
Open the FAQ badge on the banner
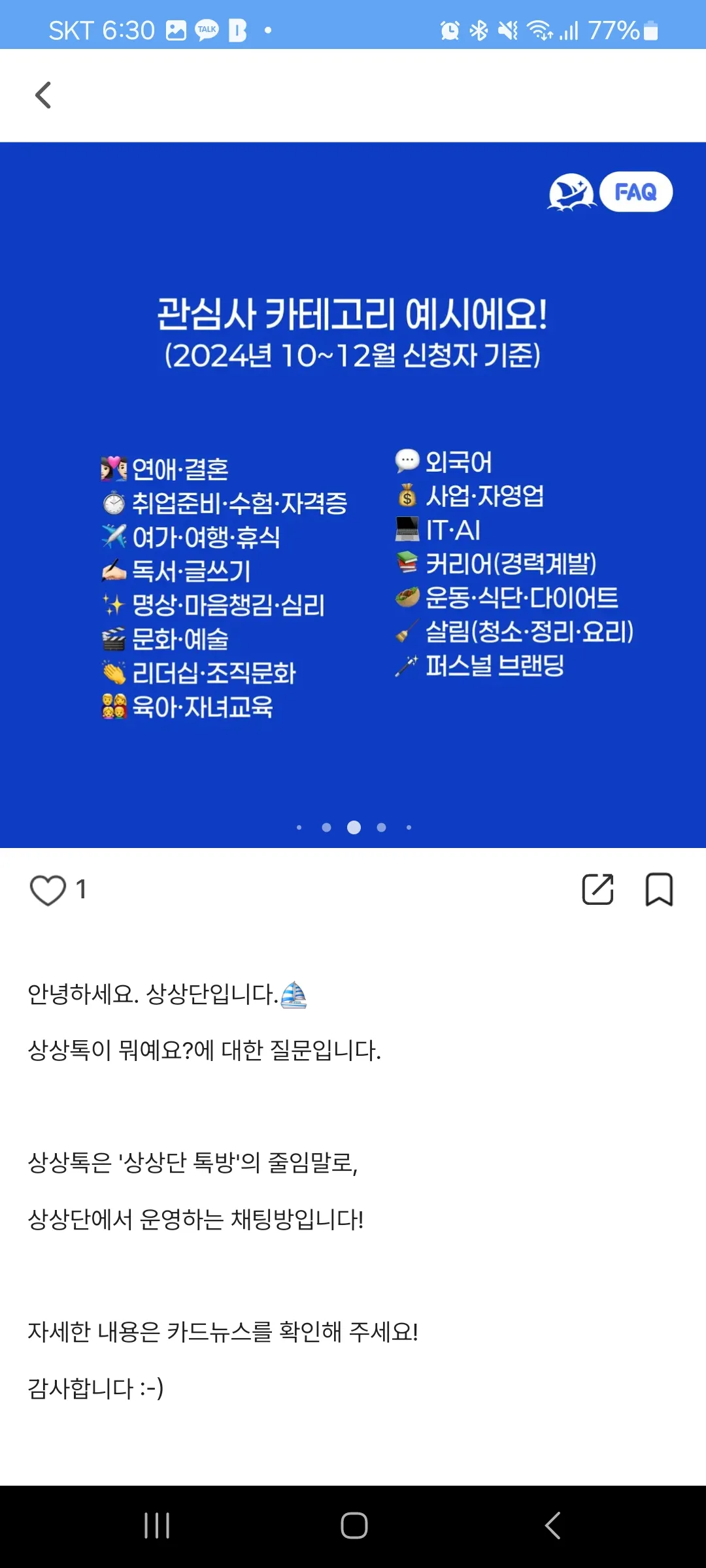[x=636, y=191]
